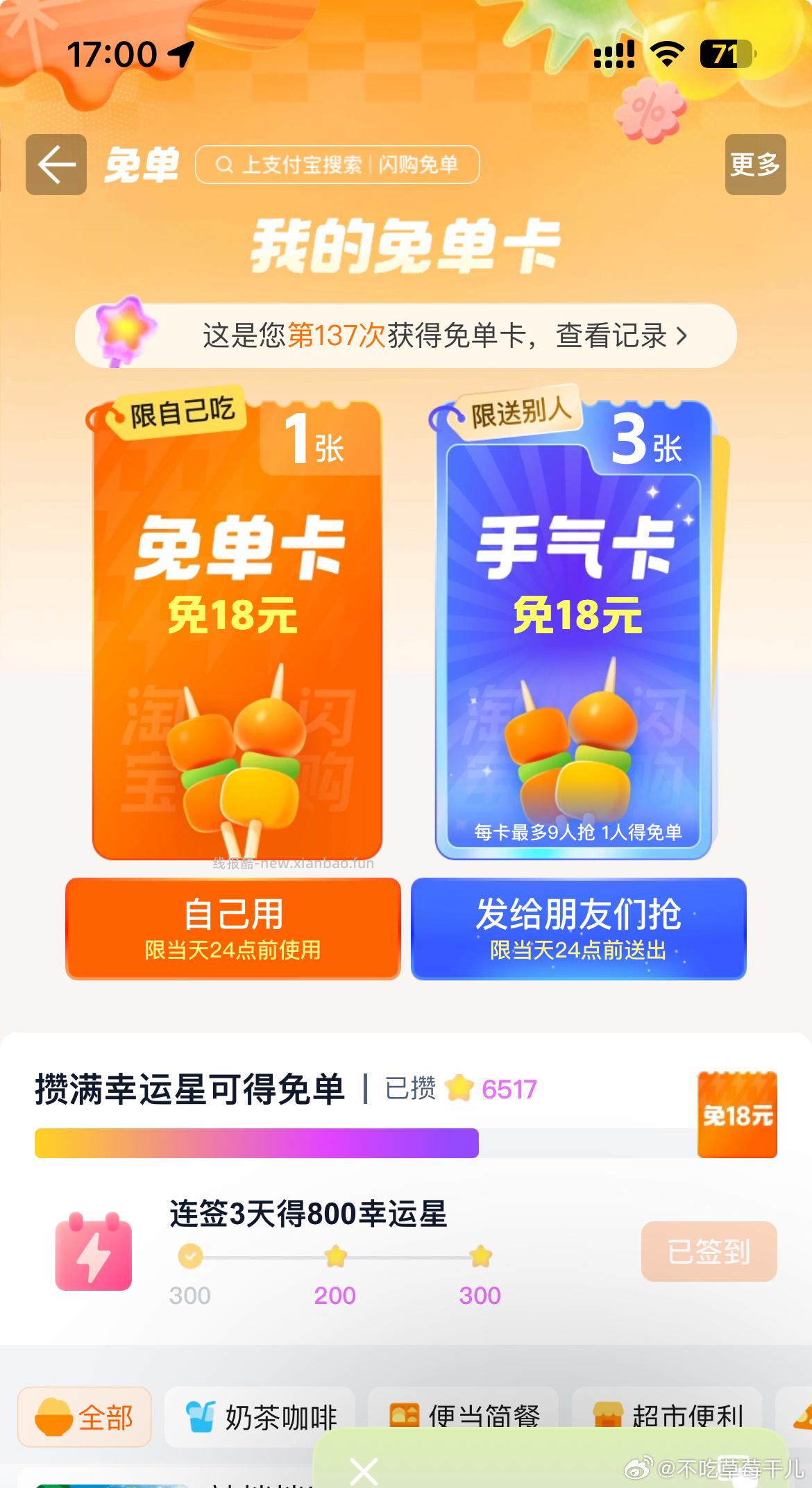Switch to the 奶茶咖啡 tab
This screenshot has width=812, height=1488.
262,1417
